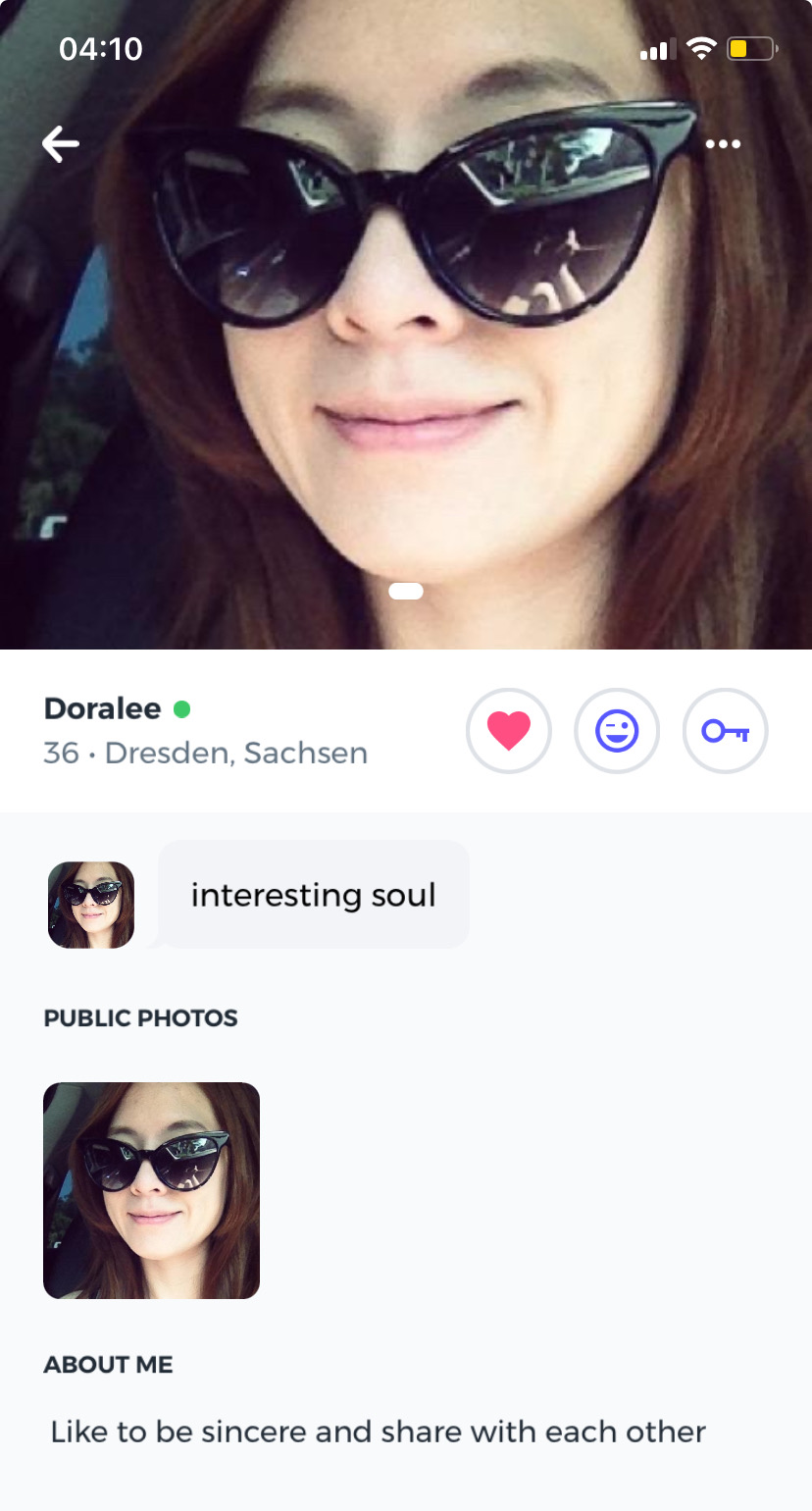Screen dimensions: 812x1511
Task: Go back using the arrow
Action: [x=60, y=144]
